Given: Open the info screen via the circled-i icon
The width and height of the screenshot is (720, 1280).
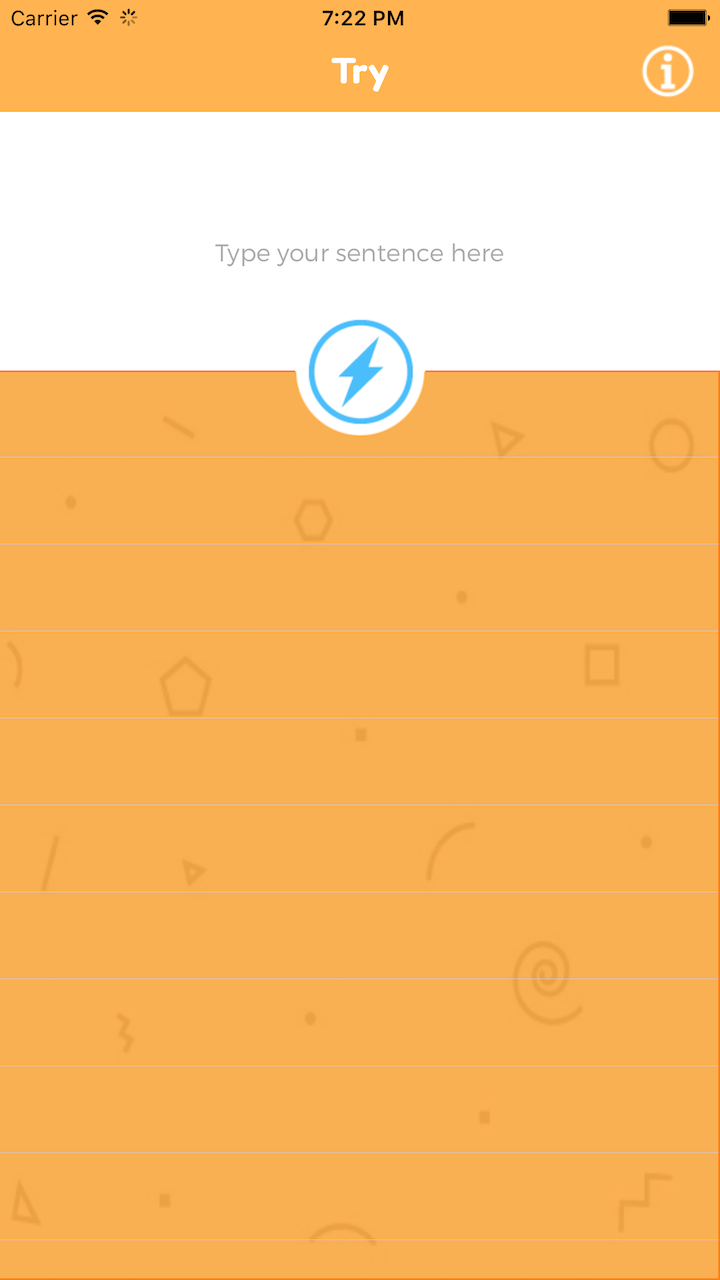Looking at the screenshot, I should click(x=666, y=71).
